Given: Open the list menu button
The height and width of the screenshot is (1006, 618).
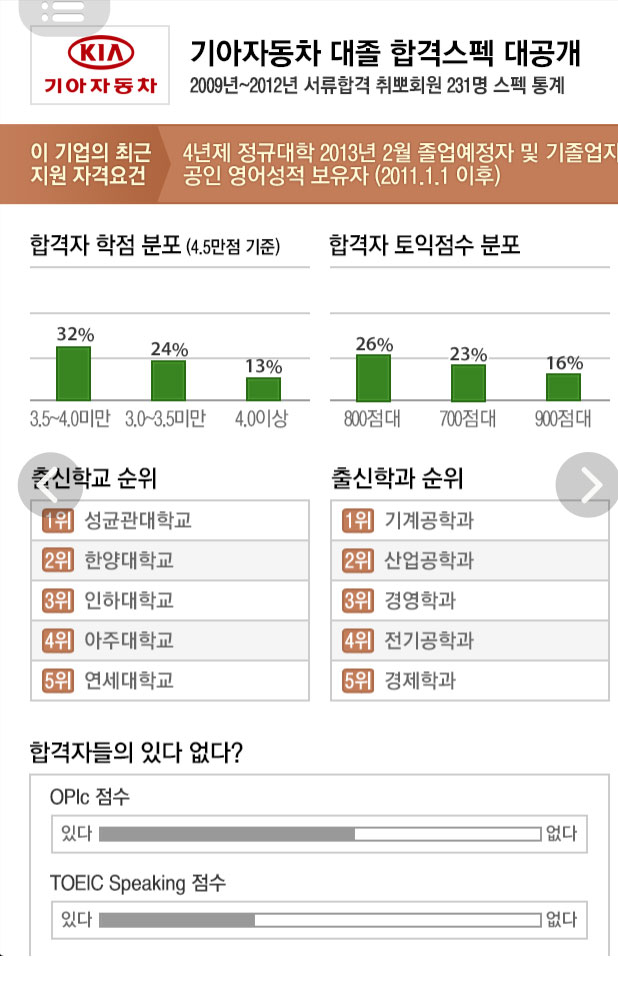Looking at the screenshot, I should coord(64,13).
